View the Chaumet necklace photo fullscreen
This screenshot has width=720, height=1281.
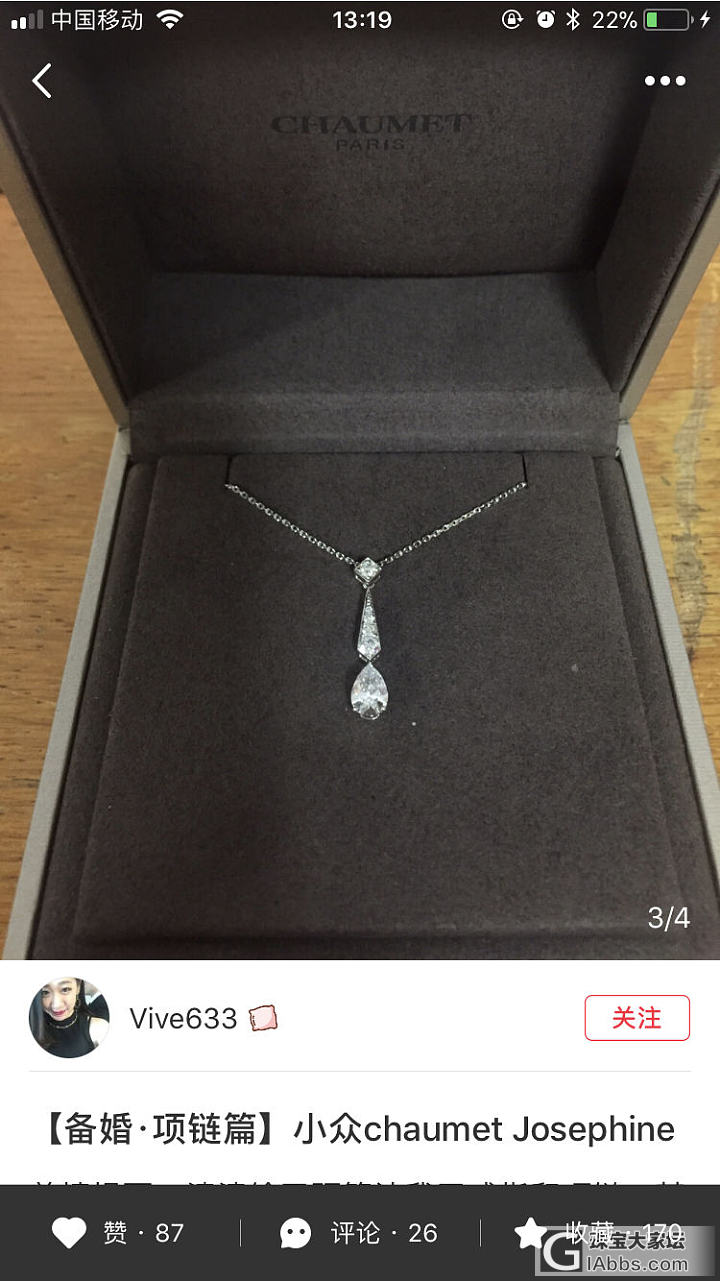click(x=360, y=560)
